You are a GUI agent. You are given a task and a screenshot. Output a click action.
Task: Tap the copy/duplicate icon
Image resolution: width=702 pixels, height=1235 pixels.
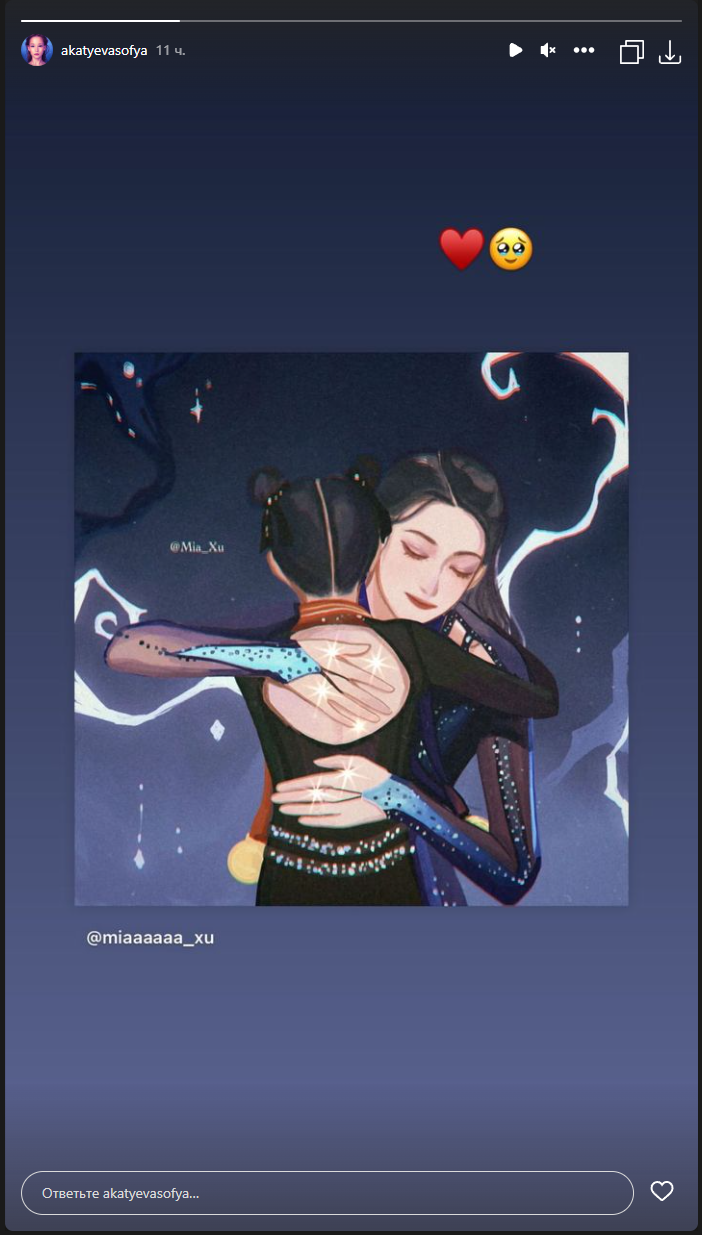click(631, 52)
